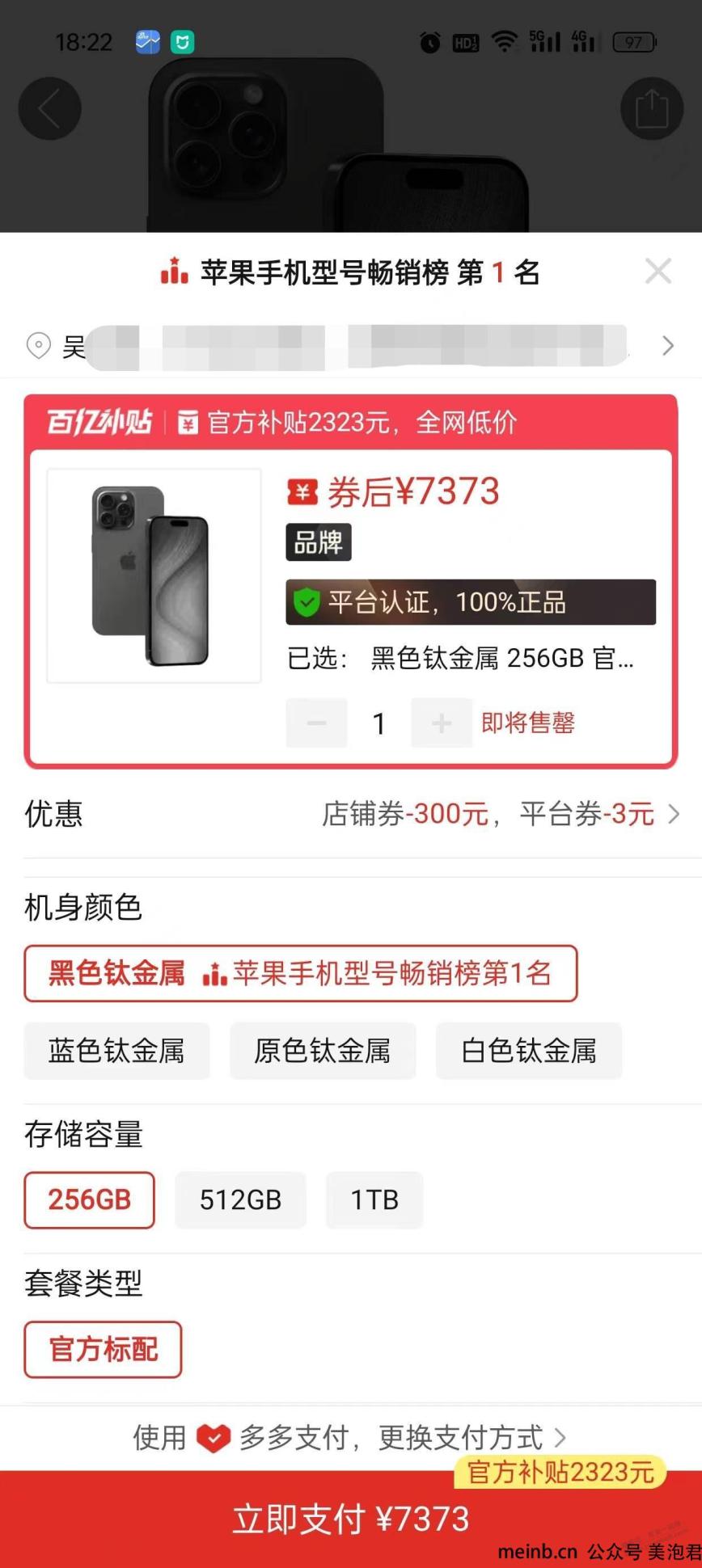Select 256GB storage capacity
The width and height of the screenshot is (702, 1568).
point(89,1200)
